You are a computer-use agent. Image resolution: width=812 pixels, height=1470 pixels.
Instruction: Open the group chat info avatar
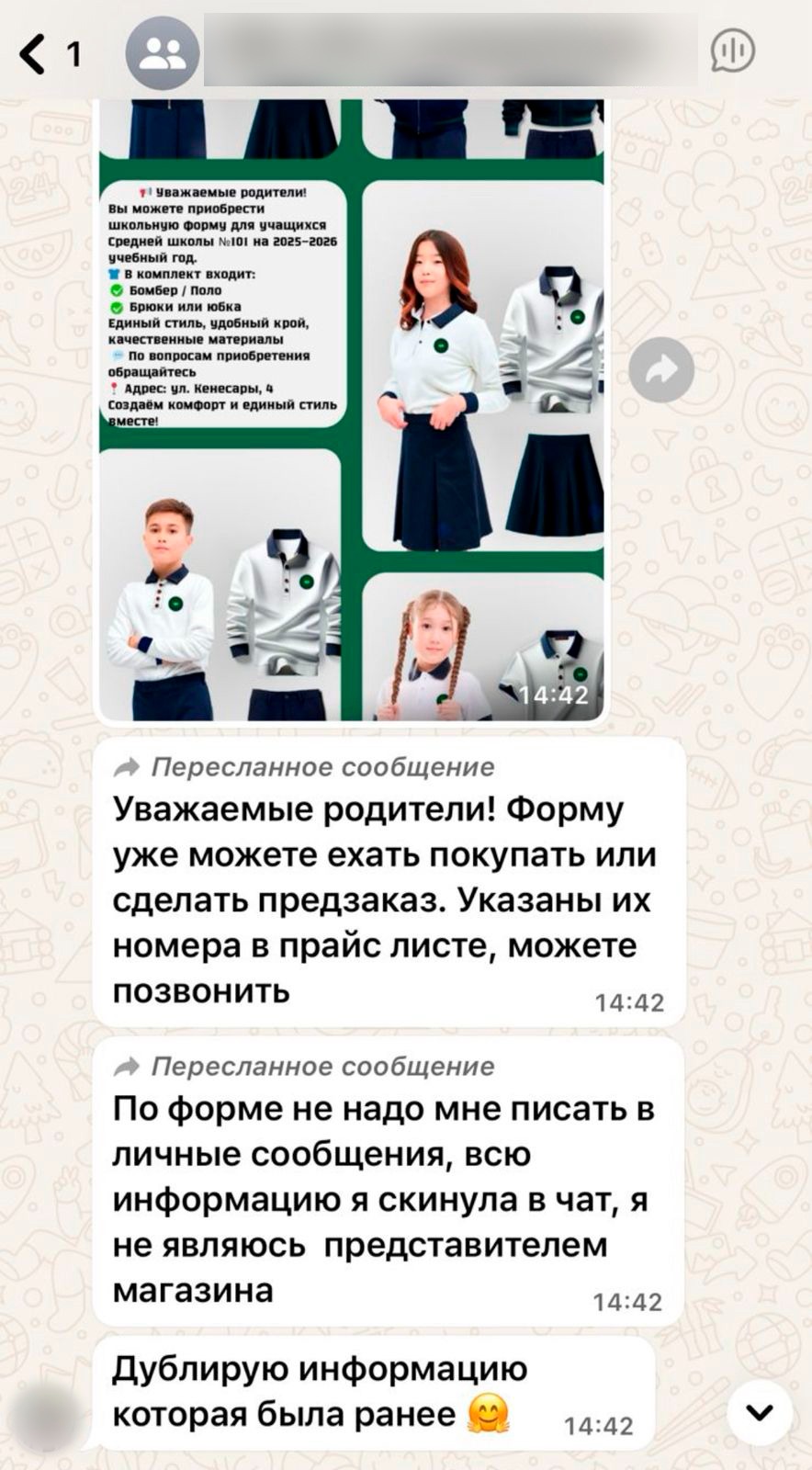tap(163, 53)
